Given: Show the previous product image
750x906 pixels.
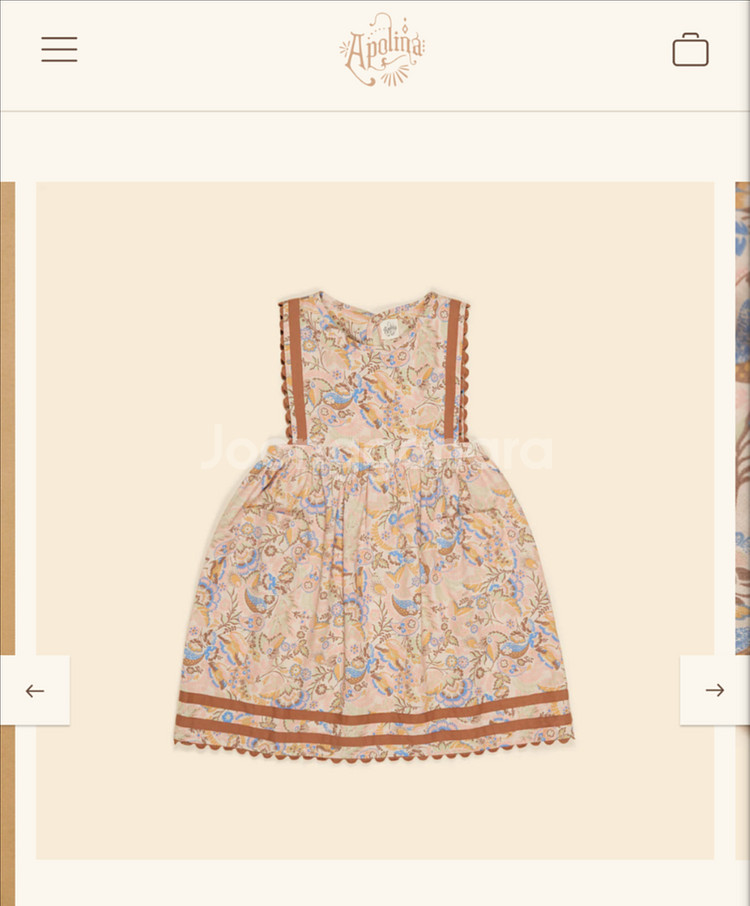Looking at the screenshot, I should [x=35, y=690].
